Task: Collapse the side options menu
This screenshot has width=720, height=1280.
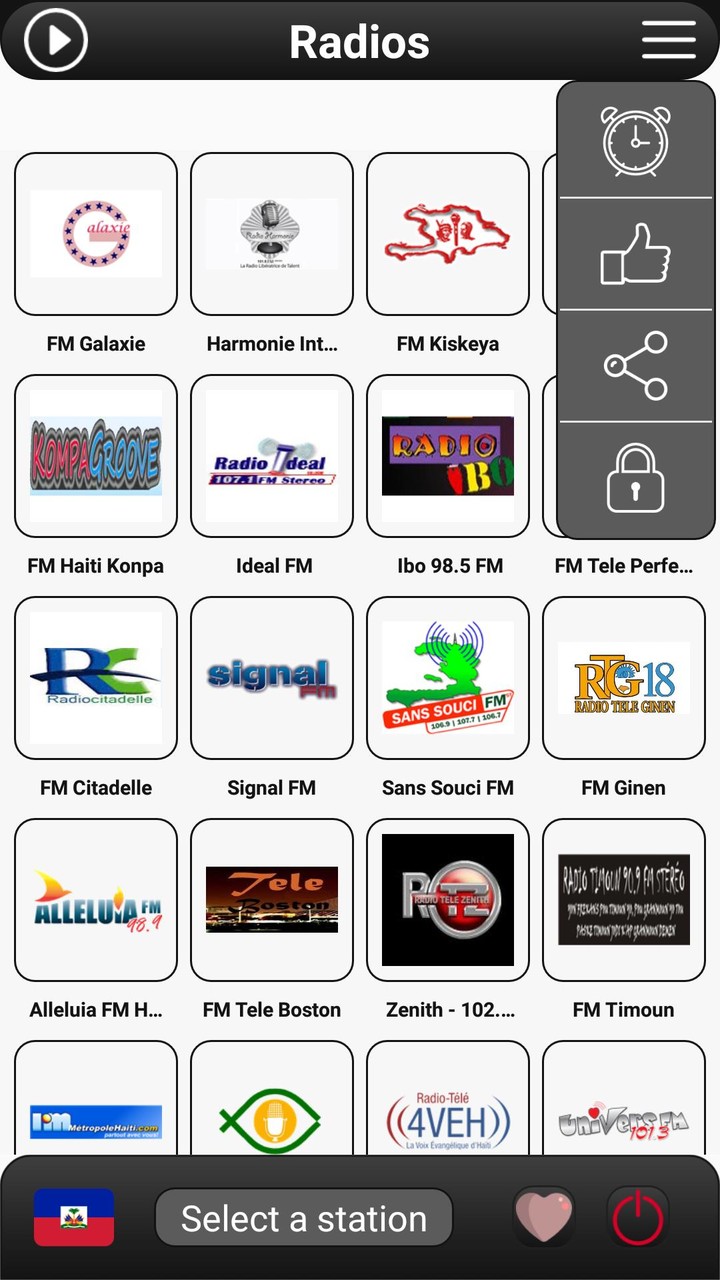Action: click(x=667, y=40)
